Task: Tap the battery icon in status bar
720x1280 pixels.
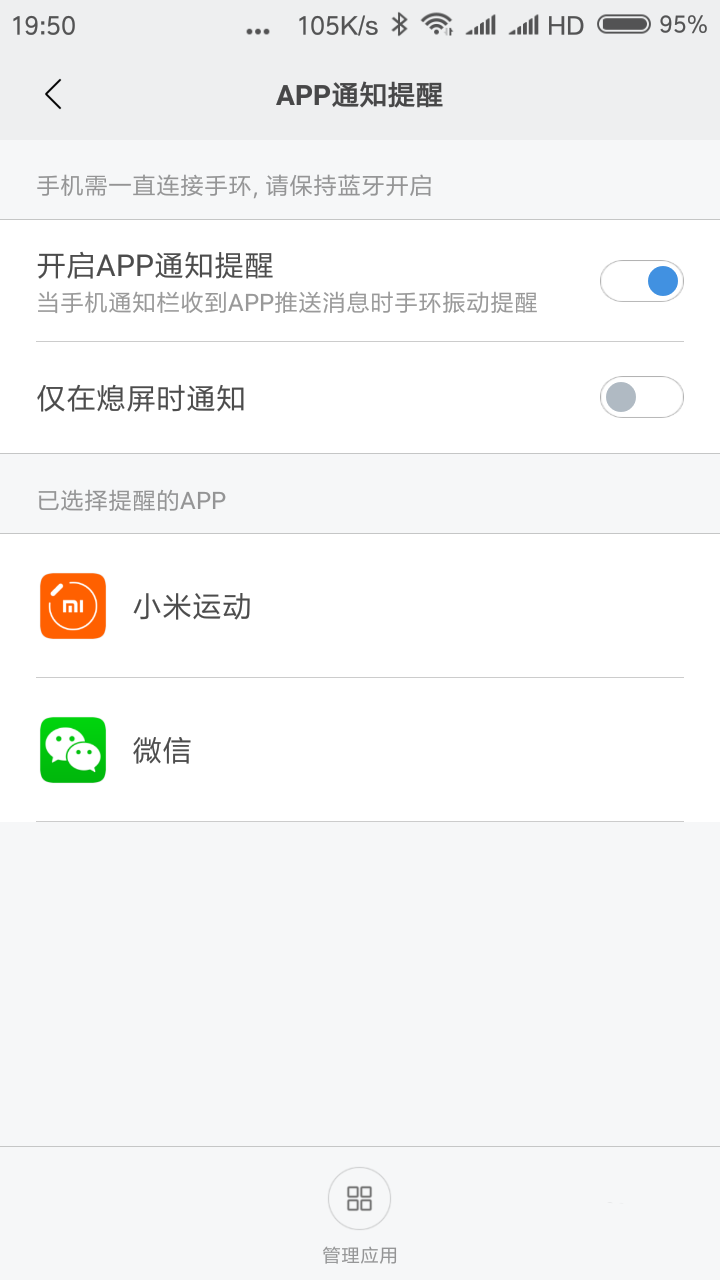Action: 625,25
